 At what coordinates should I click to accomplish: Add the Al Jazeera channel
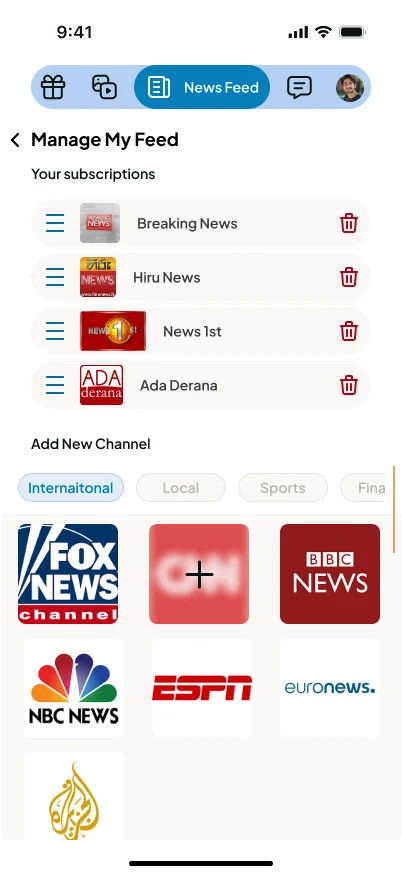tap(74, 797)
